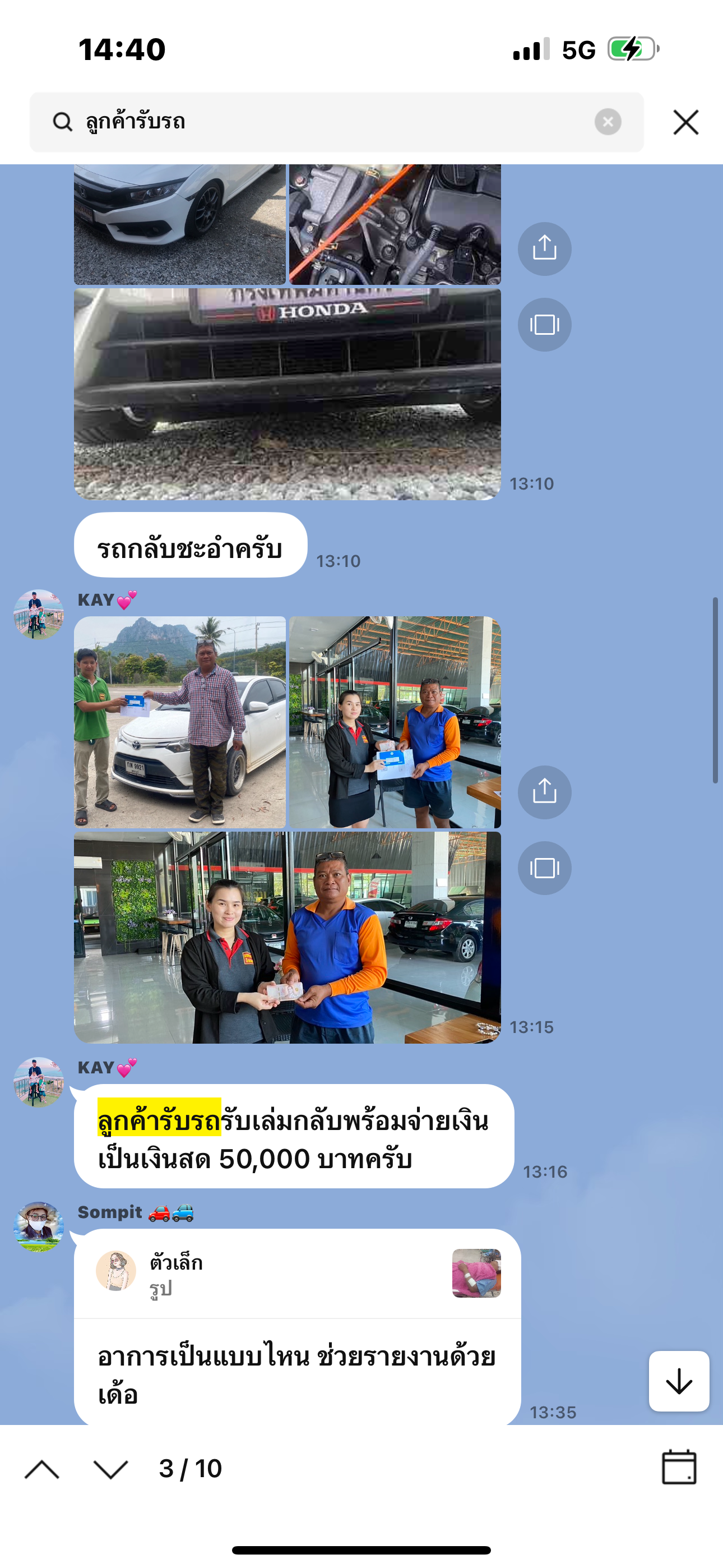Open KAY's profile picture at 13:16 message
The image size is (723, 1568).
(x=39, y=1082)
